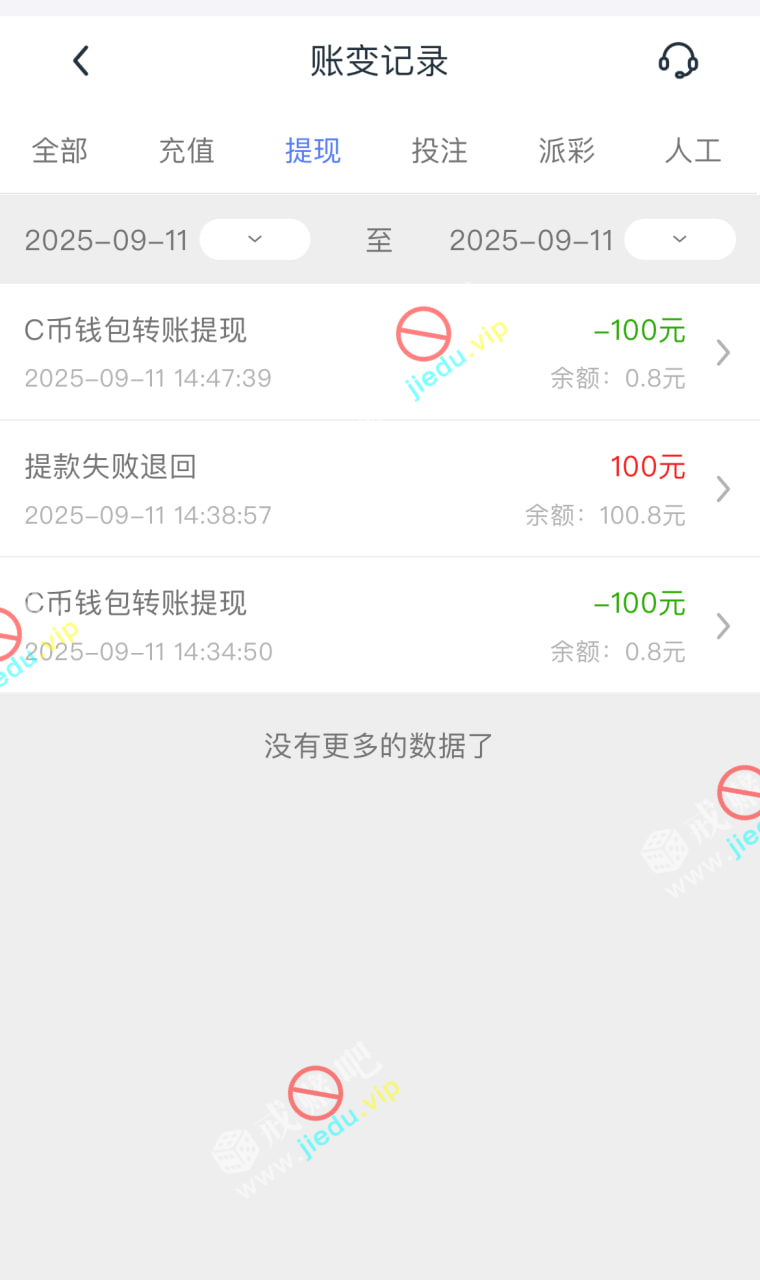Go back from 账变记录 page
The height and width of the screenshot is (1280, 760).
pos(81,61)
